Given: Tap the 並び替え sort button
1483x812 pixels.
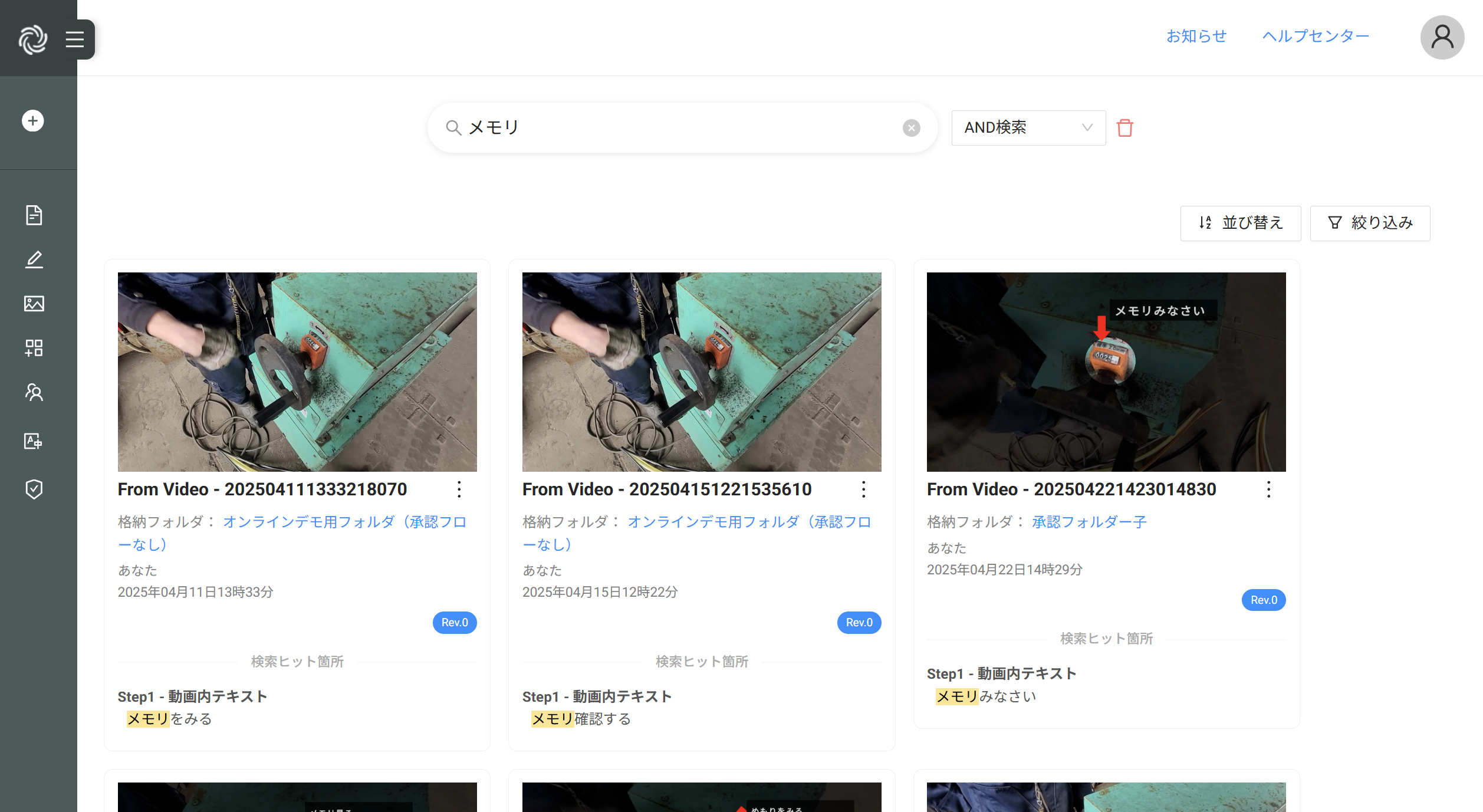Looking at the screenshot, I should point(1240,223).
